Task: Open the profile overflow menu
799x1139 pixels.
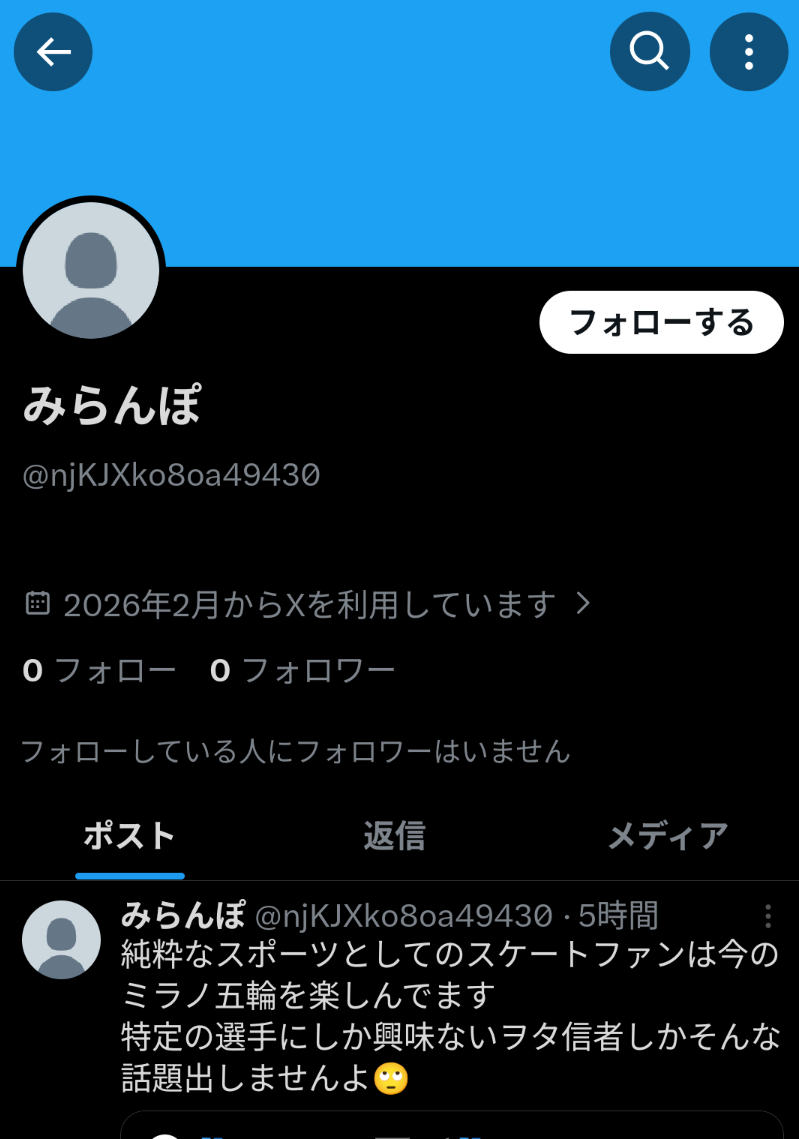Action: point(748,51)
